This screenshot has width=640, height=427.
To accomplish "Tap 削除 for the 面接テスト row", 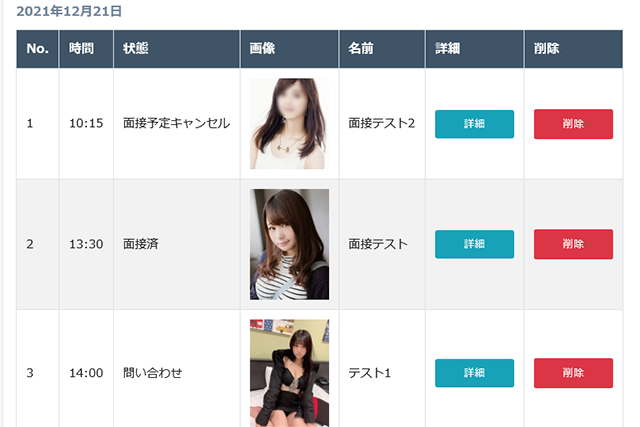I will [x=573, y=244].
